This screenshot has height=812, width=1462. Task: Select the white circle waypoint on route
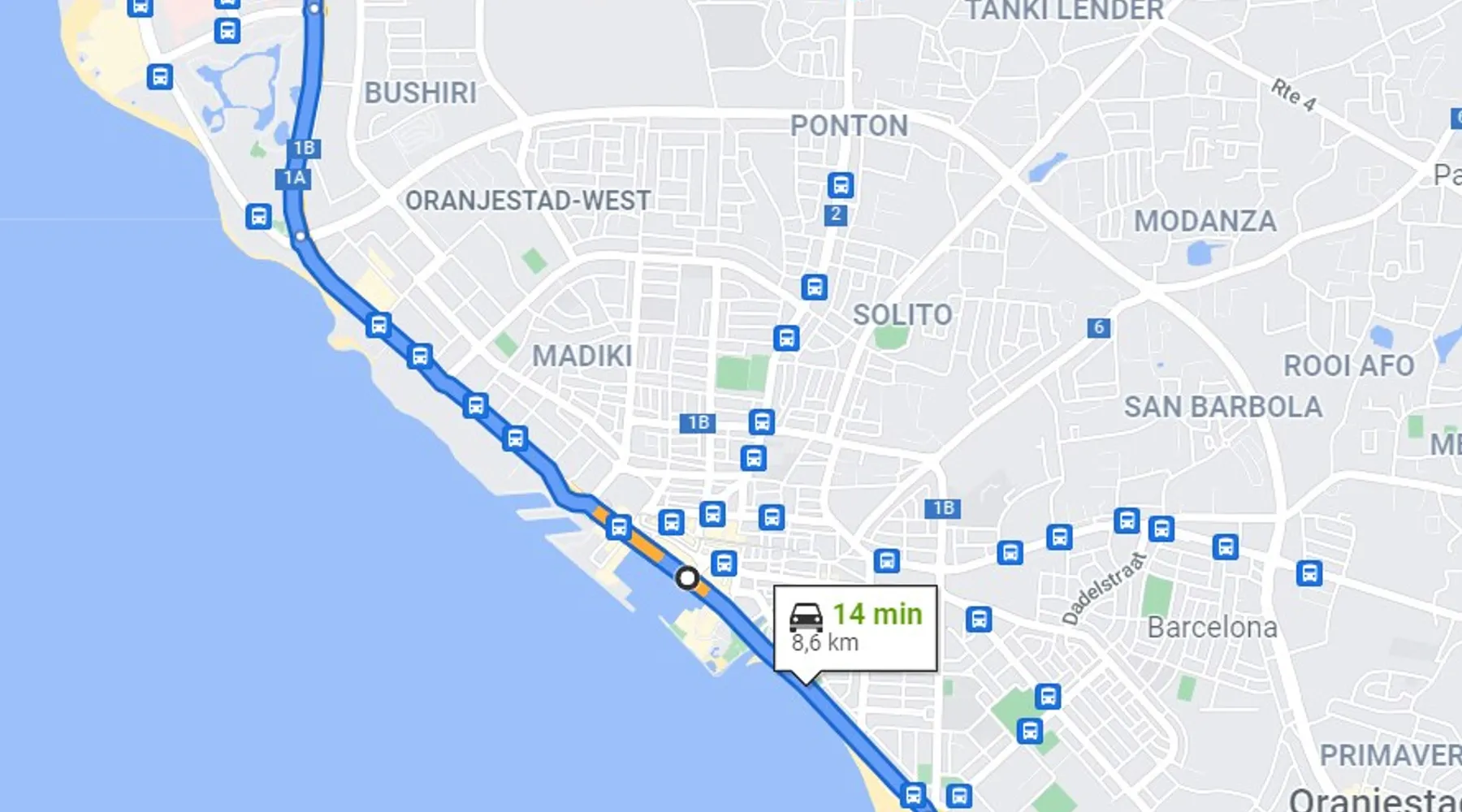(687, 578)
